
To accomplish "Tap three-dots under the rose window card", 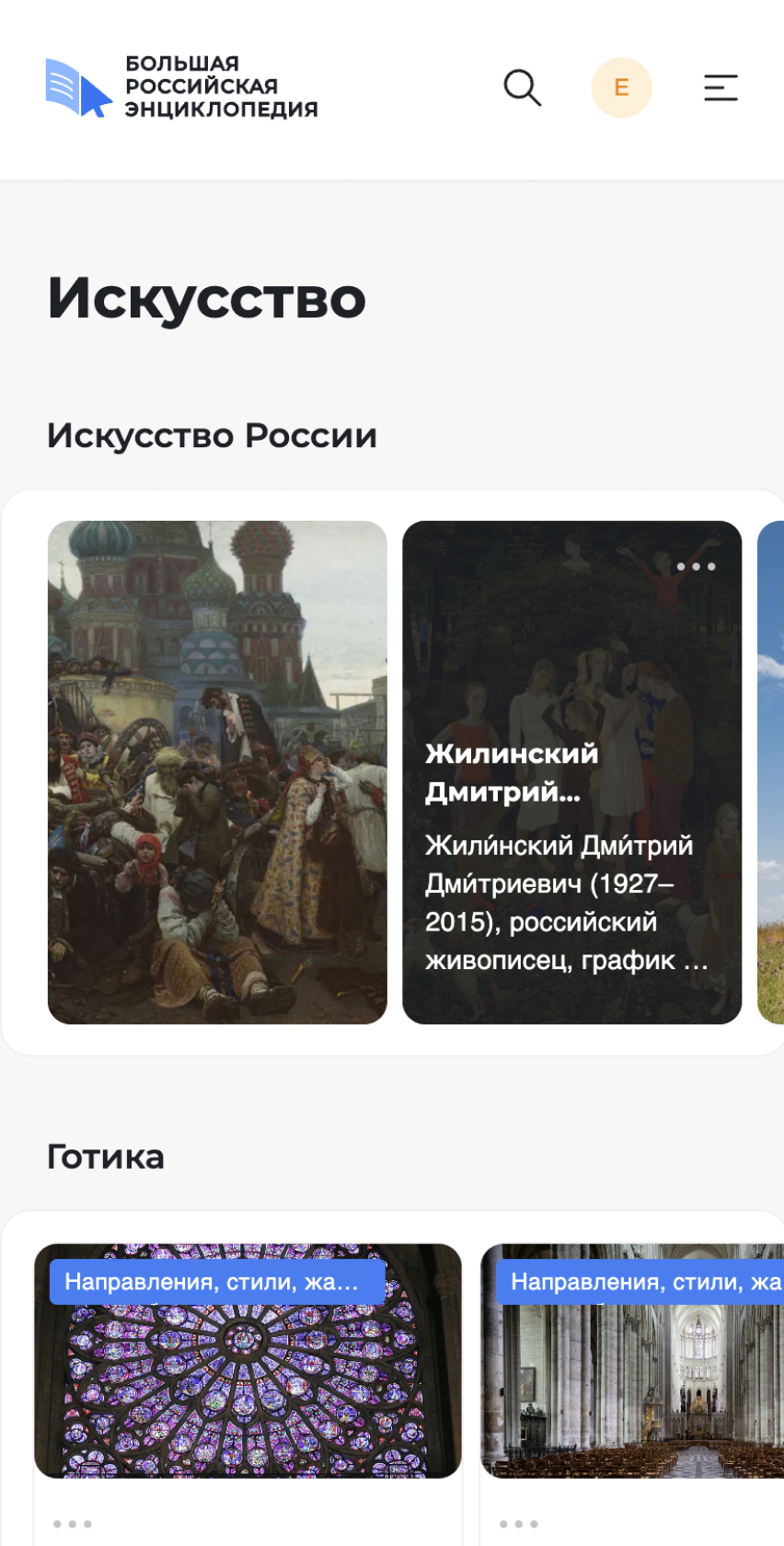I will click(72, 1524).
